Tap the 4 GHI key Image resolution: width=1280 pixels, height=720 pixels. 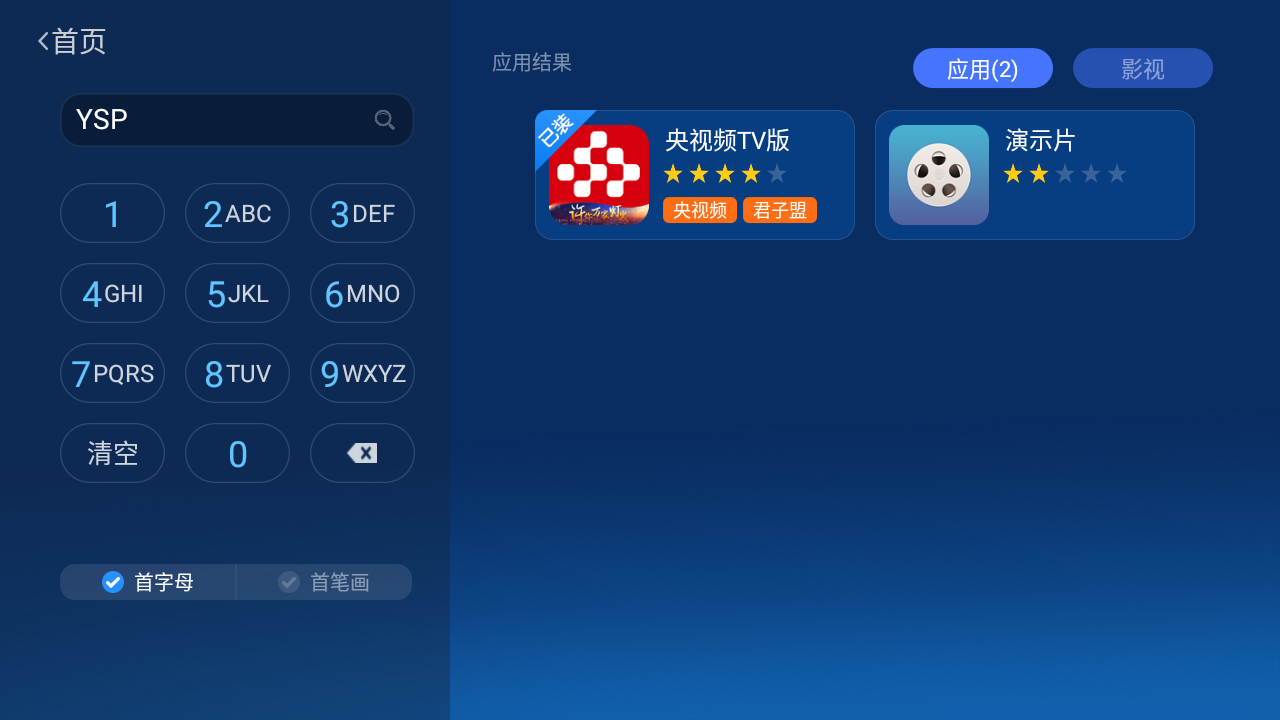pyautogui.click(x=112, y=293)
